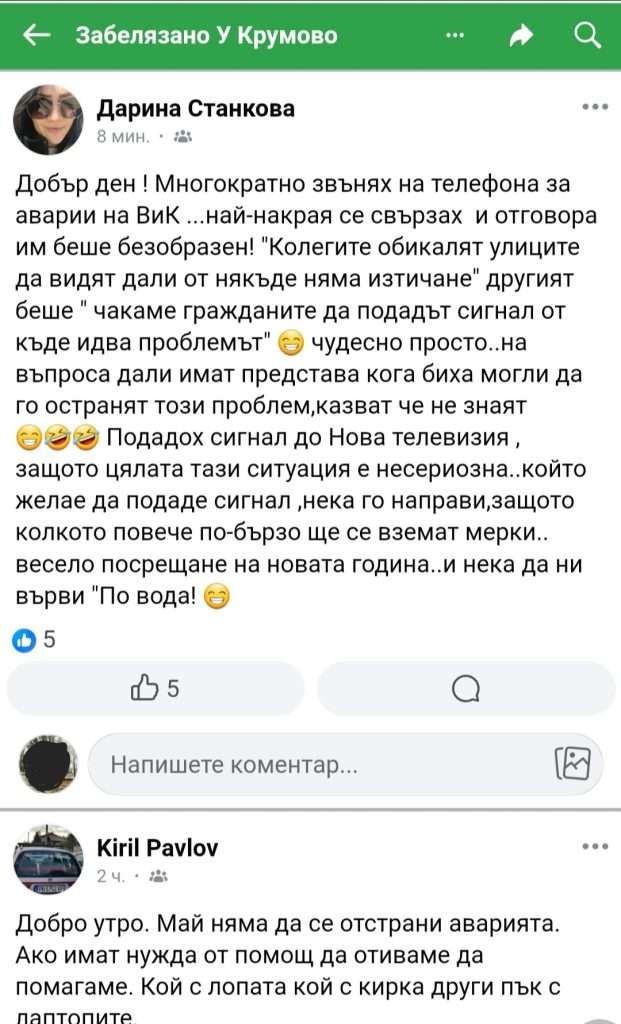The image size is (621, 1024).
Task: Go back using the header arrow
Action: pos(36,36)
